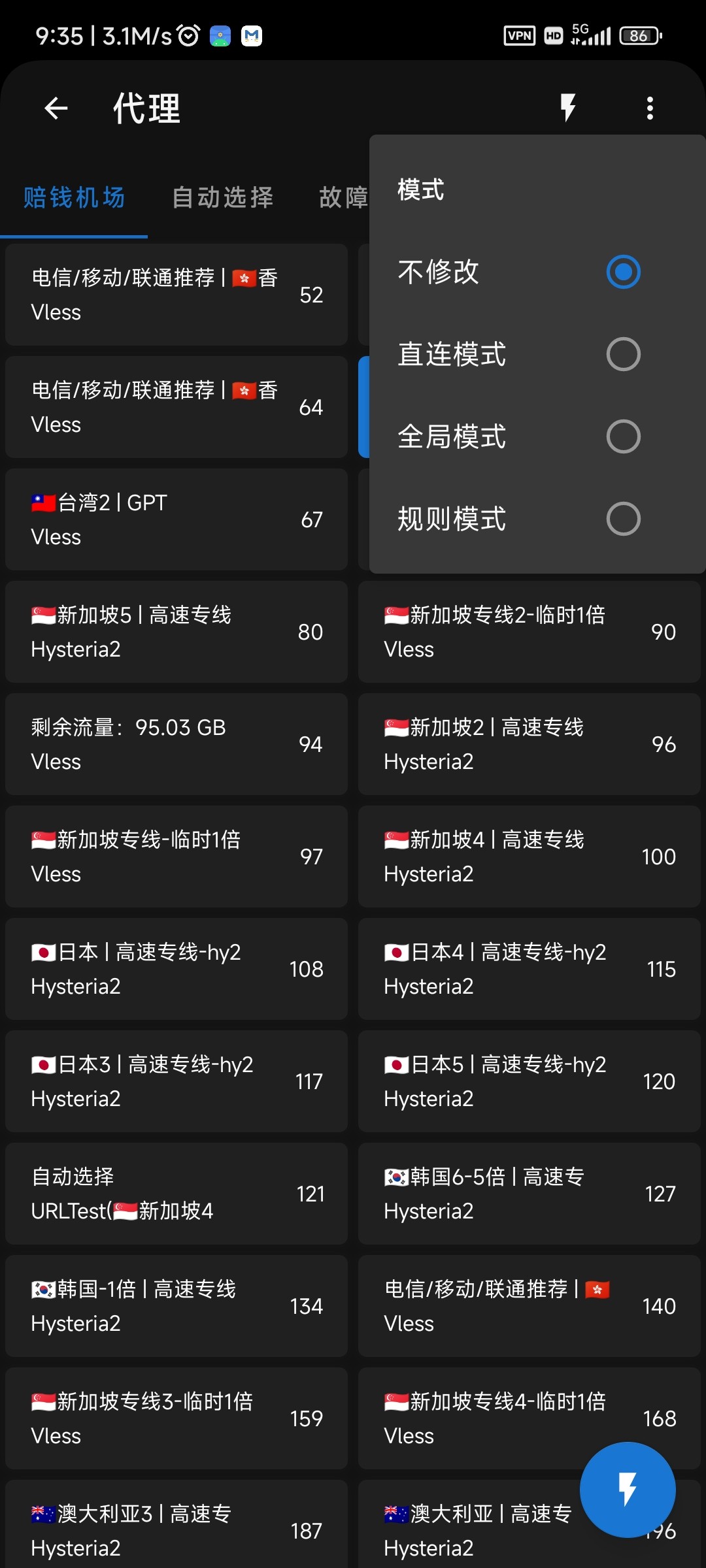The height and width of the screenshot is (1568, 706).
Task: Tap the lightning bolt in the app bar
Action: coord(568,108)
